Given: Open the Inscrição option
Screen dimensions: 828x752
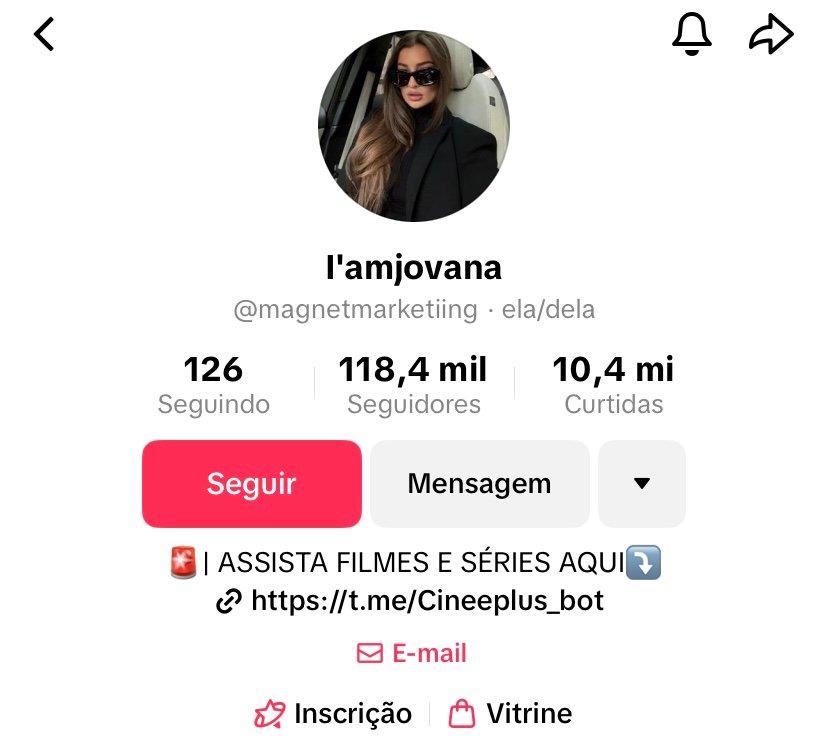Looking at the screenshot, I should (x=333, y=714).
